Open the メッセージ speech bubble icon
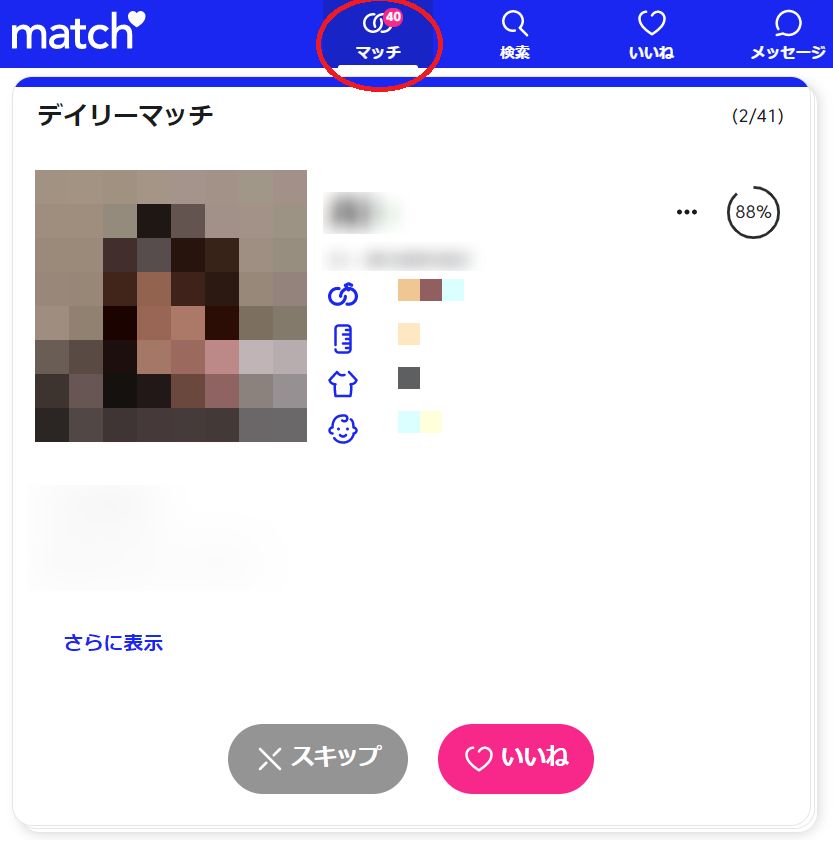833x845 pixels. click(x=786, y=22)
